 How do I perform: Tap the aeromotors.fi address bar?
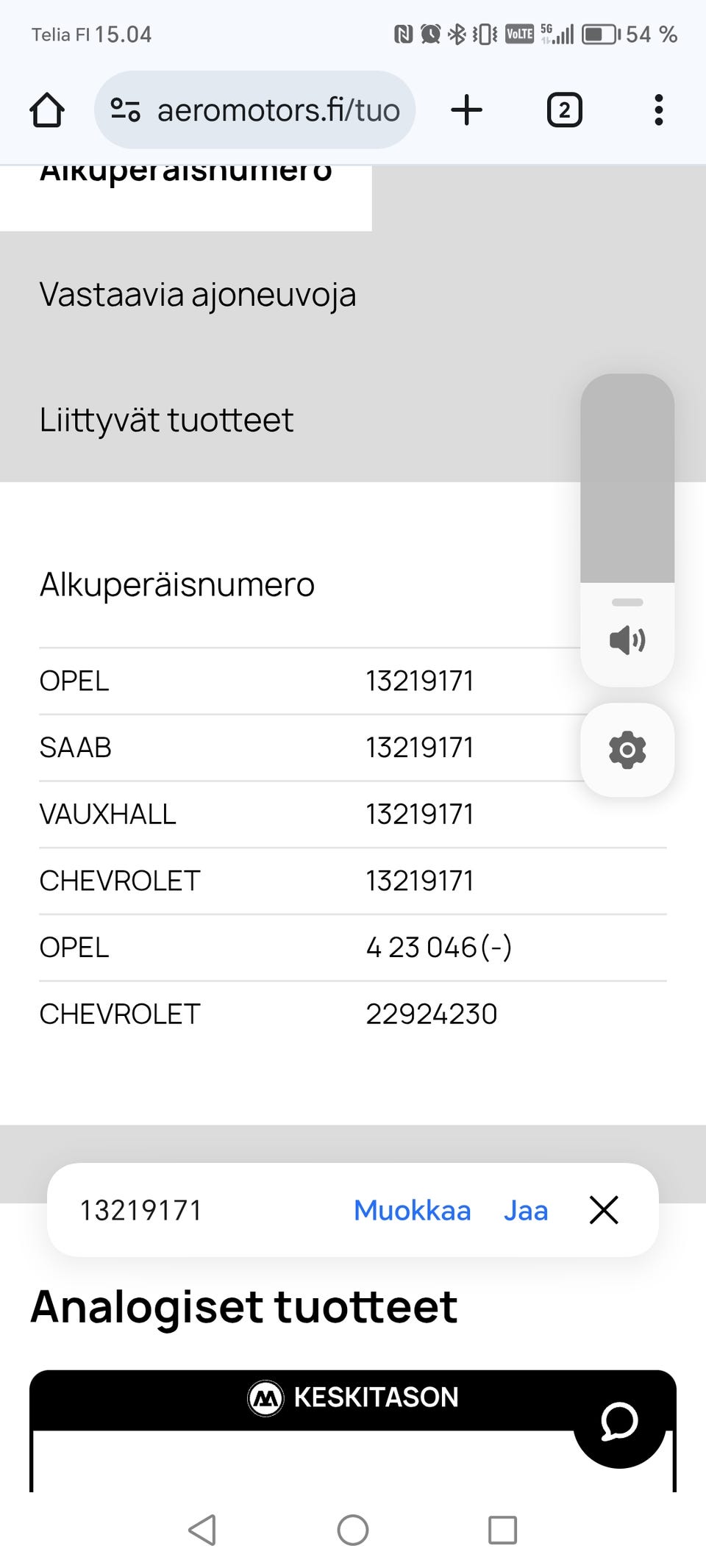[254, 110]
